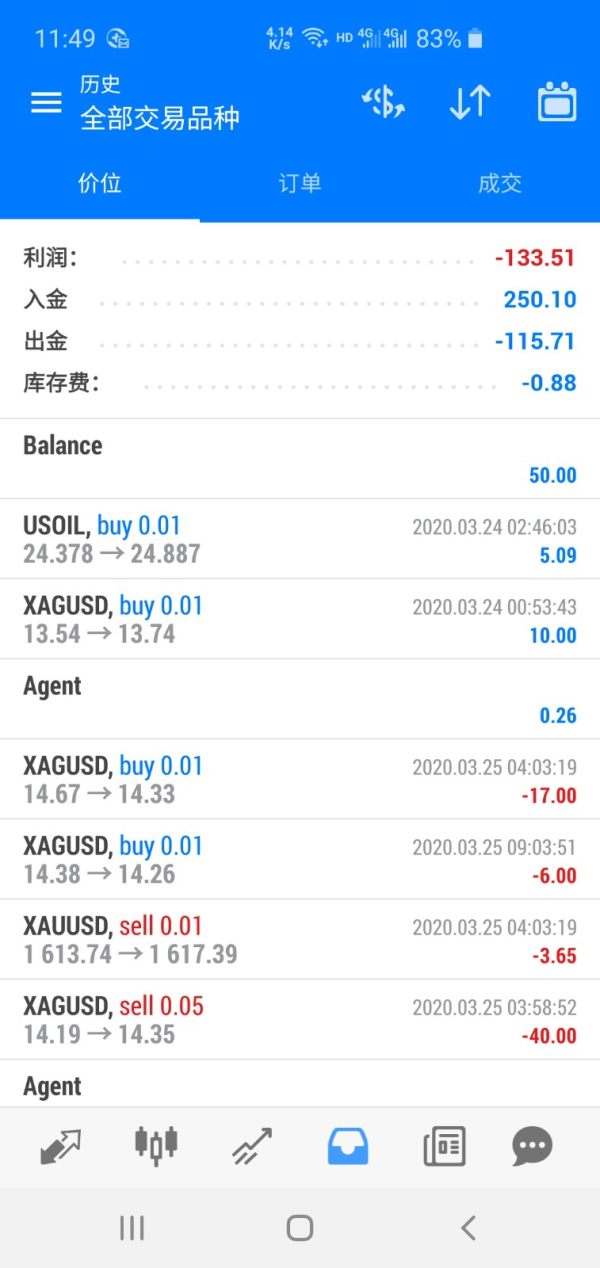Switch to the 成交 tab
Screen dimensions: 600x1268
pos(500,183)
